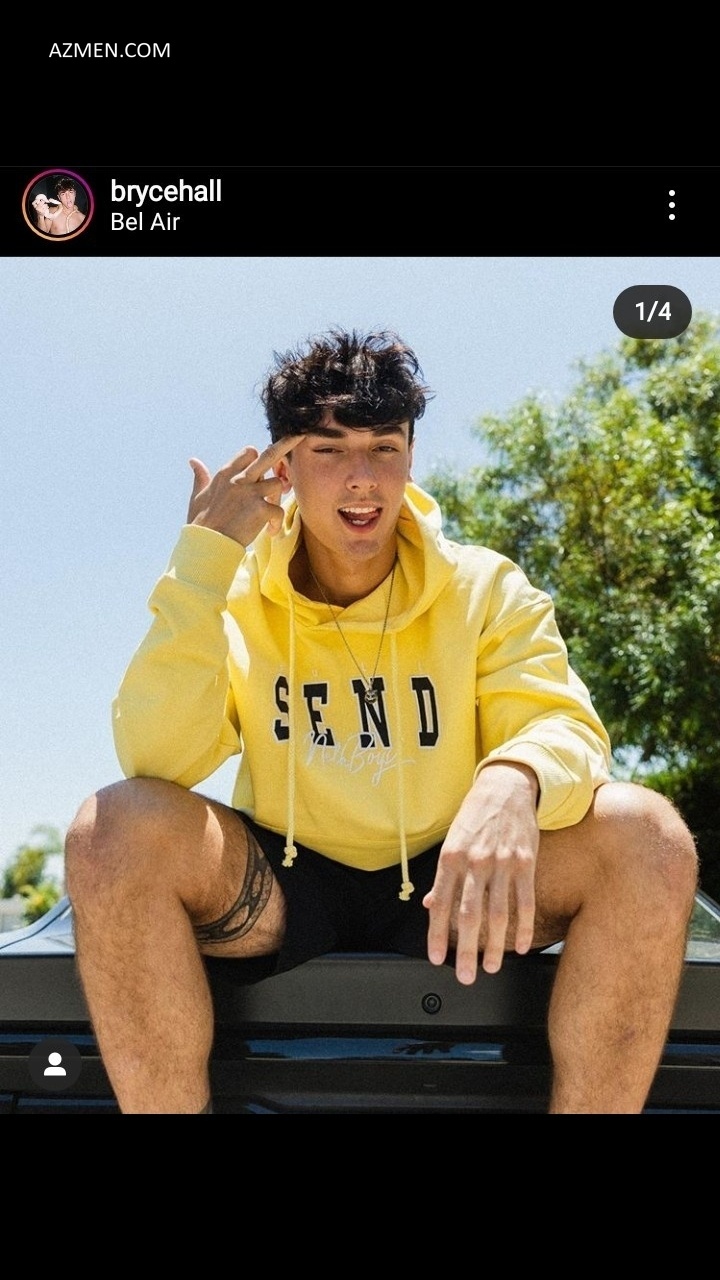
Task: Show tagged people on the photo
Action: coord(55,1065)
